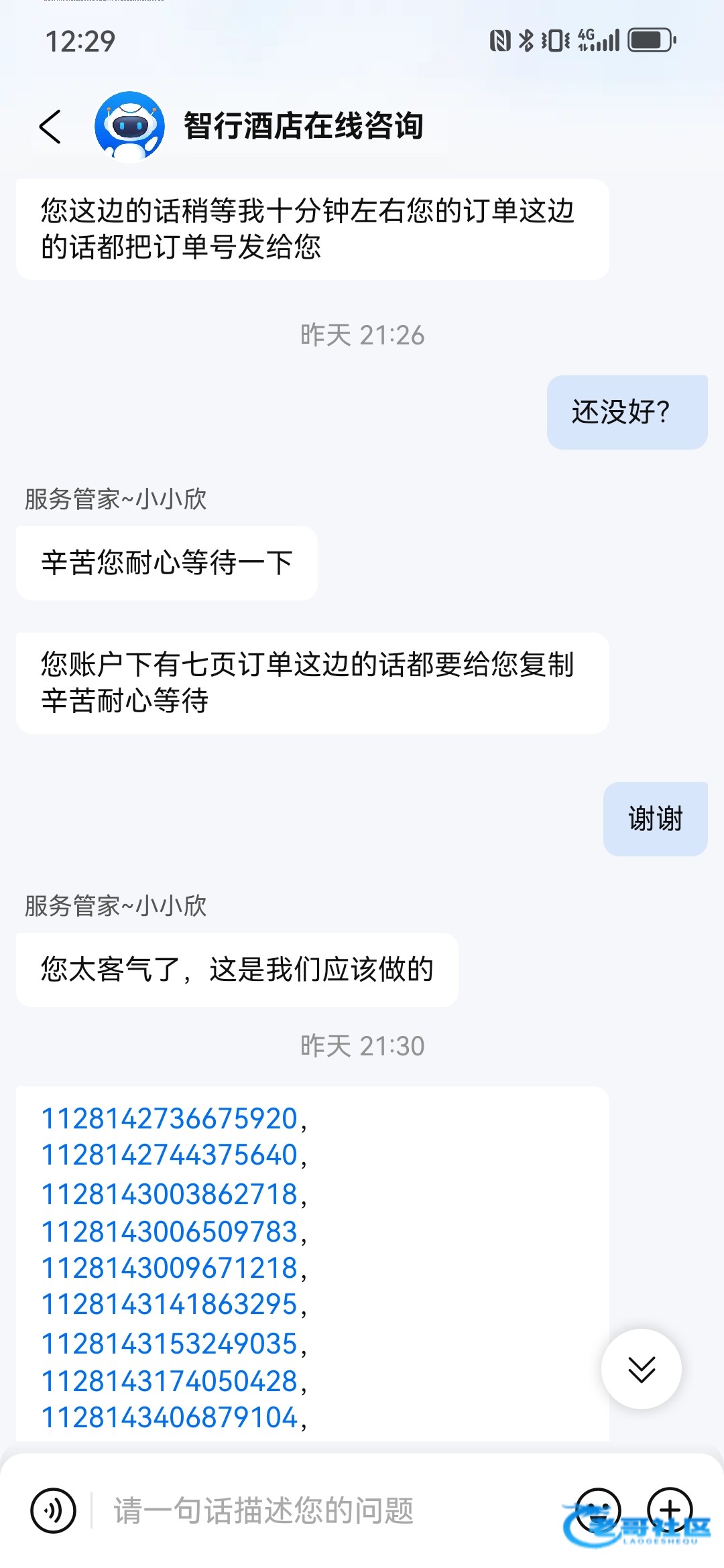
Task: Open the emoji picker
Action: (598, 1510)
